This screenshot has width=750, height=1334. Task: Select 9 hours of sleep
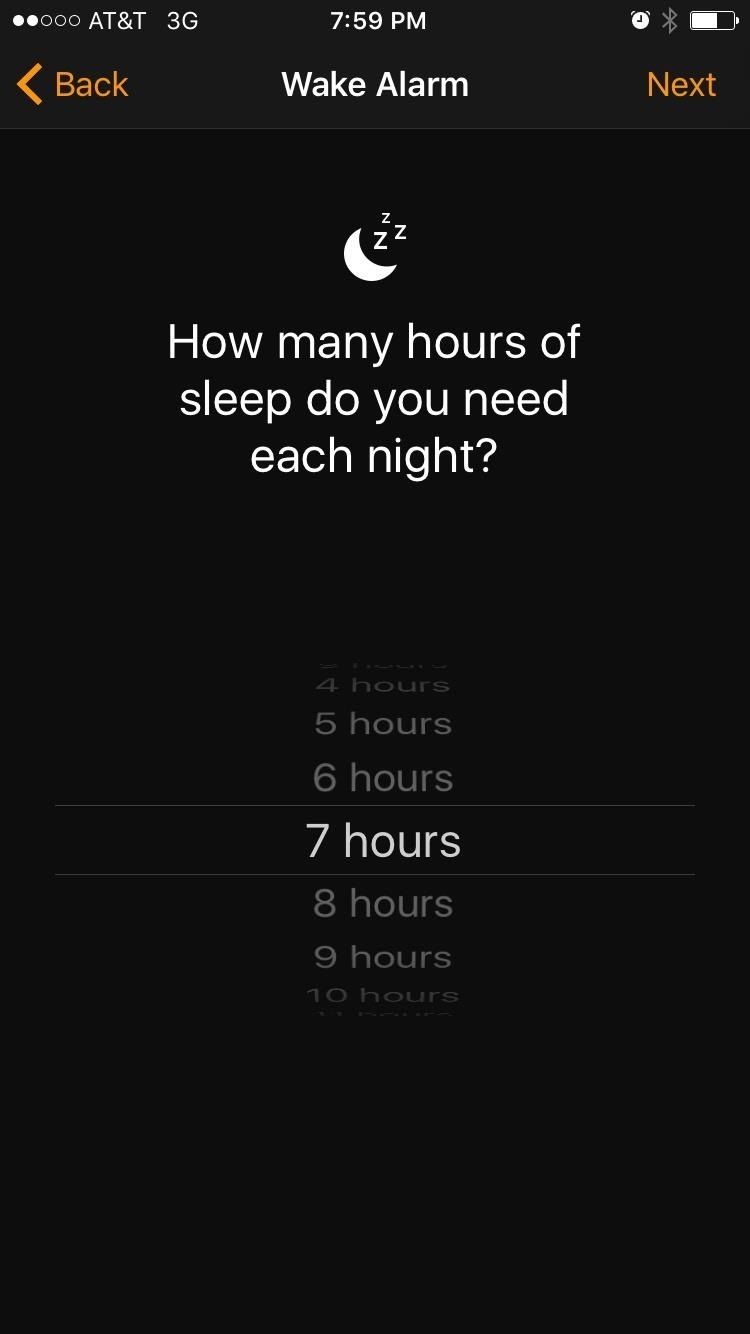point(383,957)
